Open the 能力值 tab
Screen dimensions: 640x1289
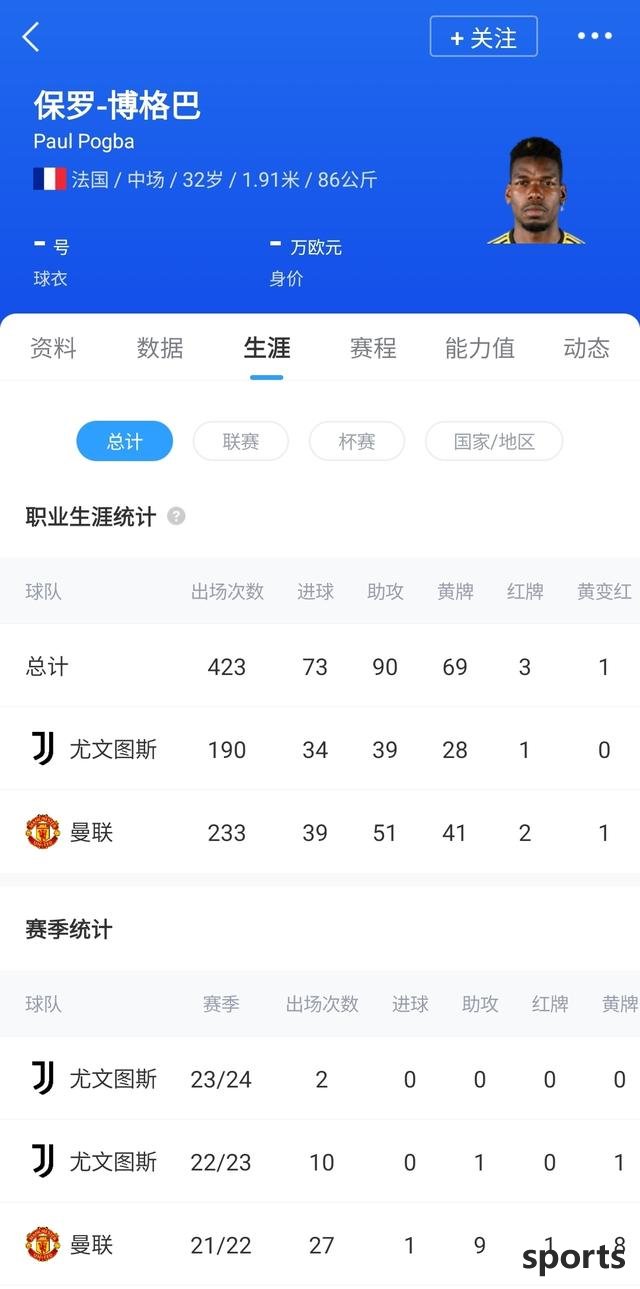click(x=480, y=348)
